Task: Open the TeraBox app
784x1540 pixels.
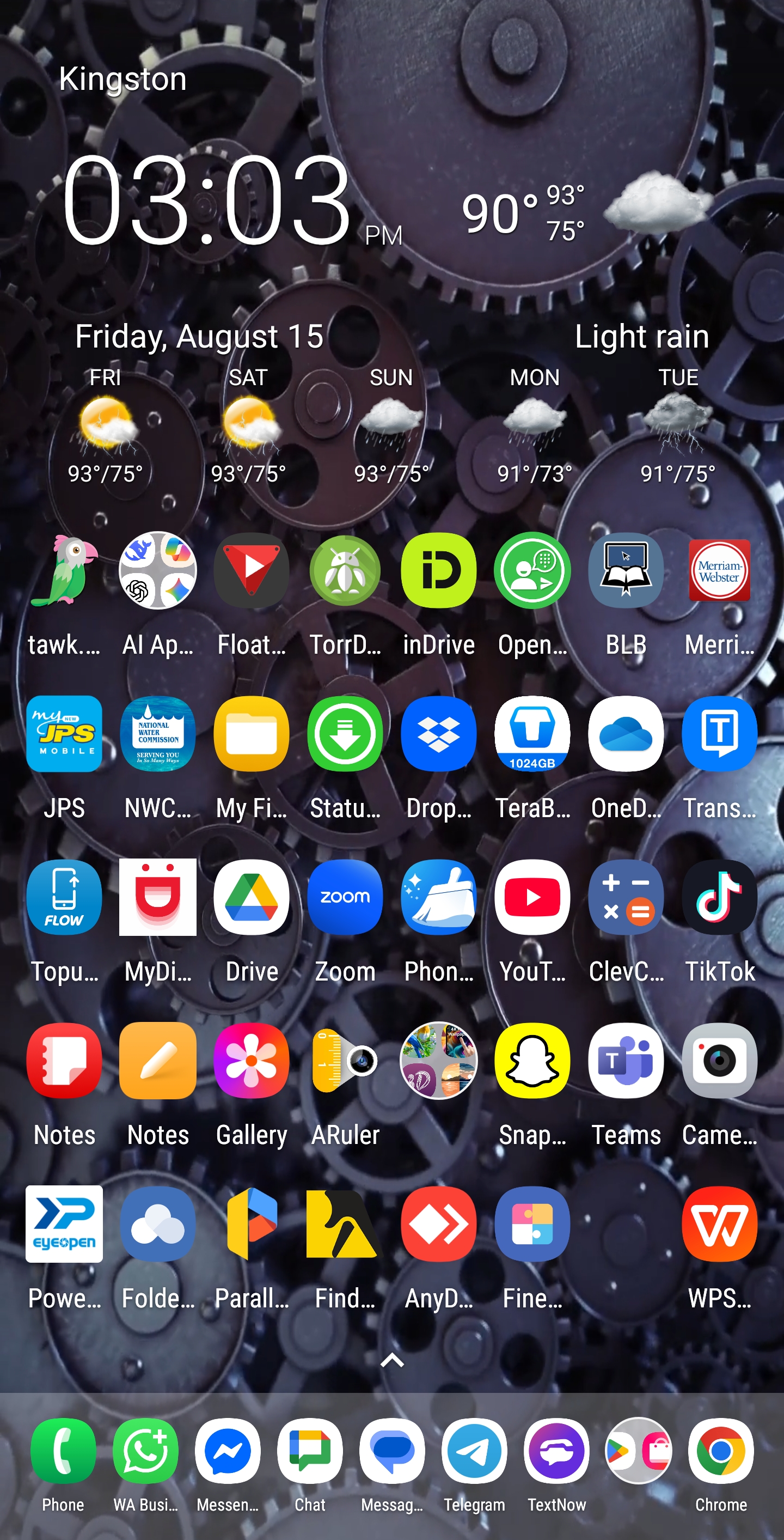Action: 532,734
